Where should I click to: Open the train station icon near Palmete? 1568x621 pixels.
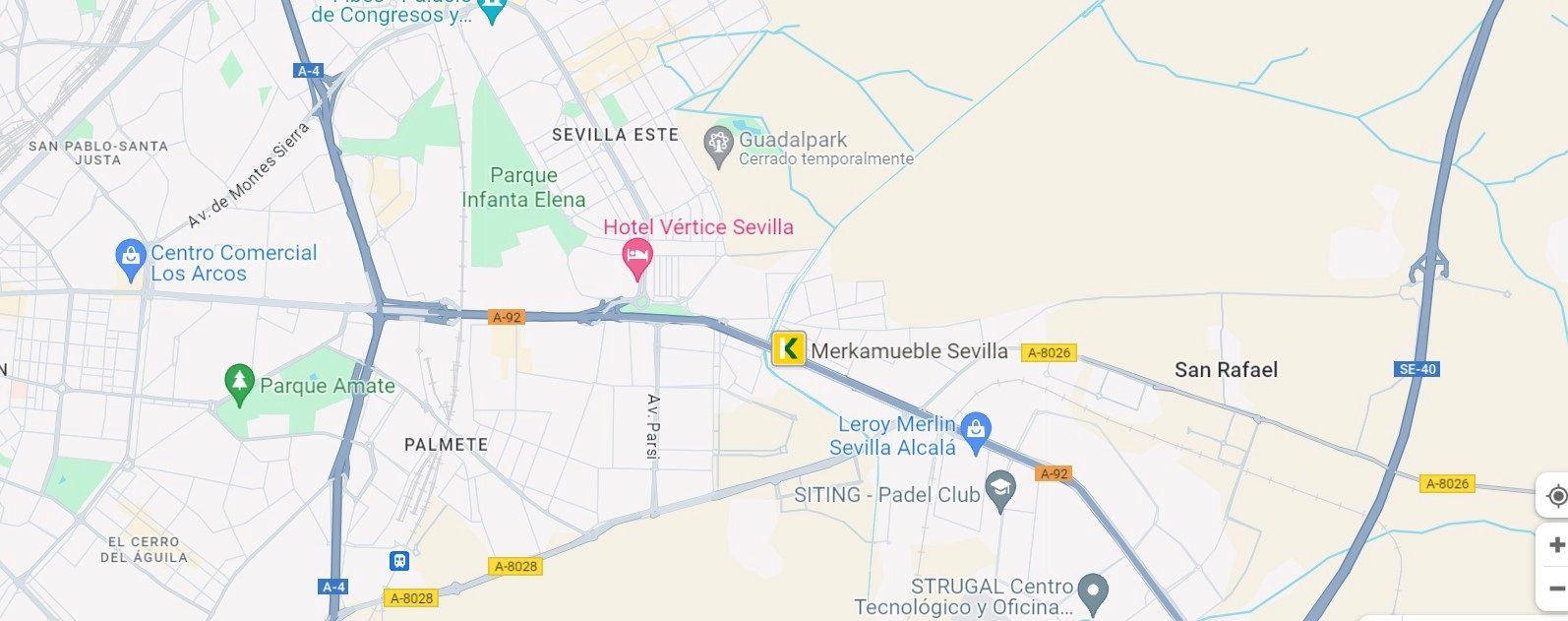tap(398, 561)
